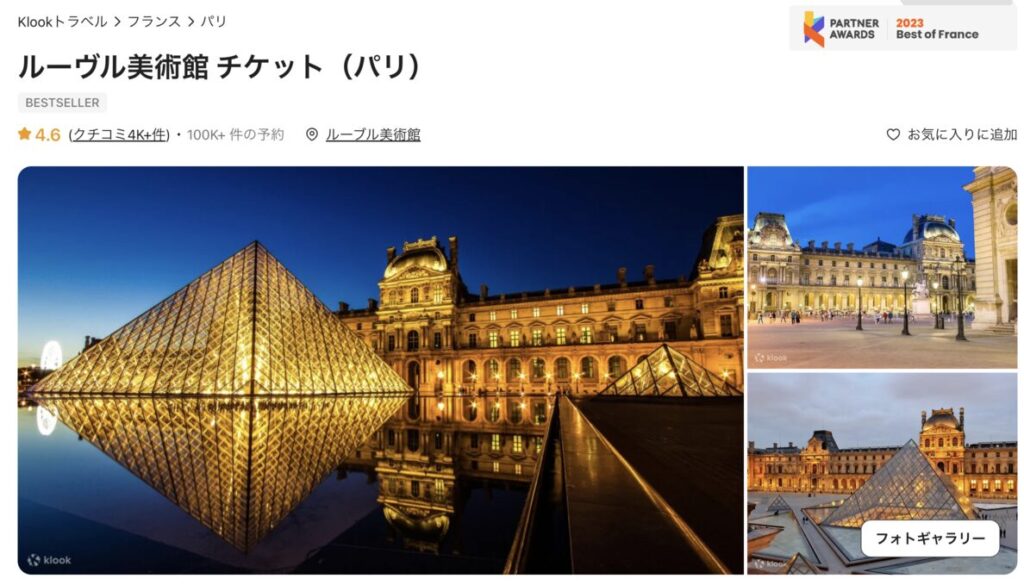1024x585 pixels.
Task: View the クチコミ4K+件 reviews
Action: 119,134
